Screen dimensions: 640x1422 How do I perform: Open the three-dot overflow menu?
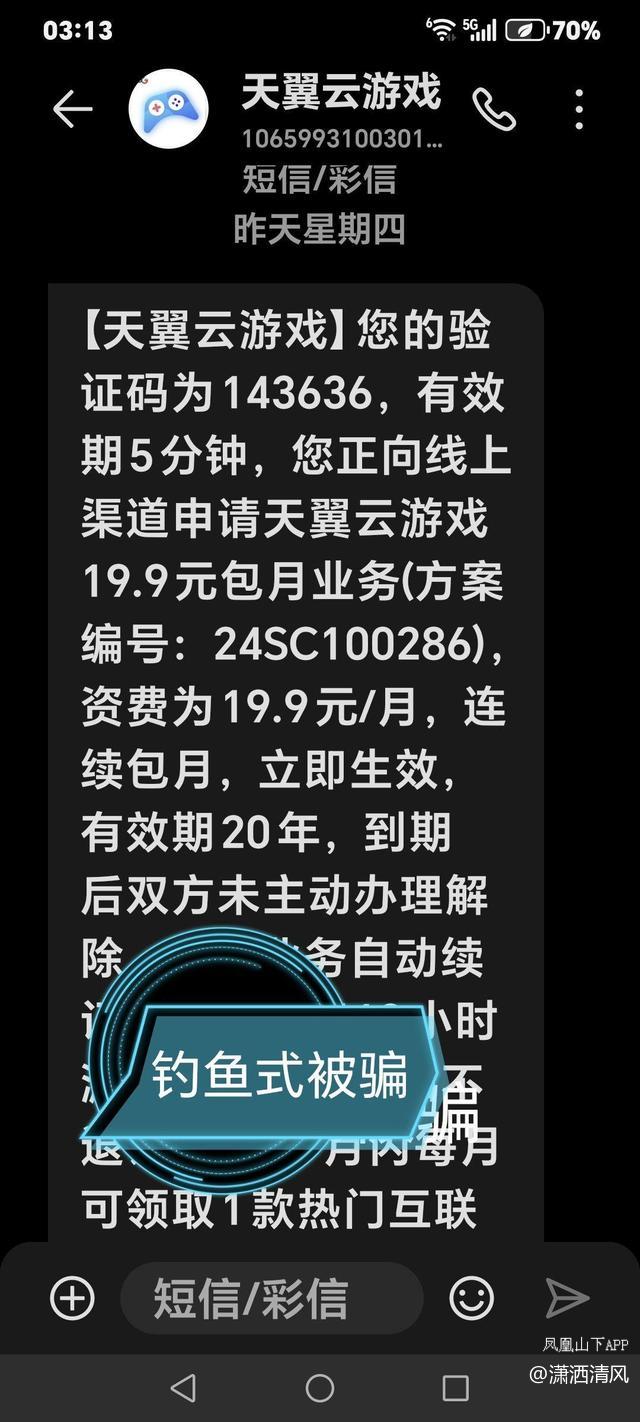(579, 109)
